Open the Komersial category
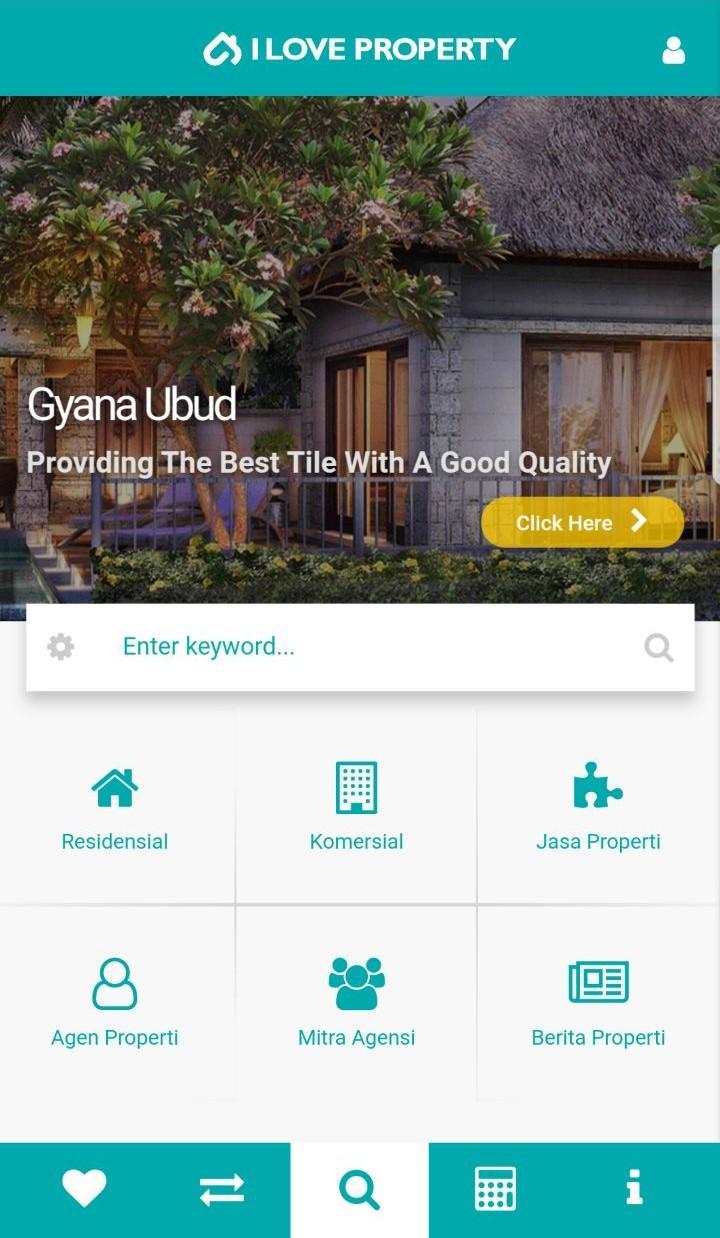720x1238 pixels. tap(357, 808)
